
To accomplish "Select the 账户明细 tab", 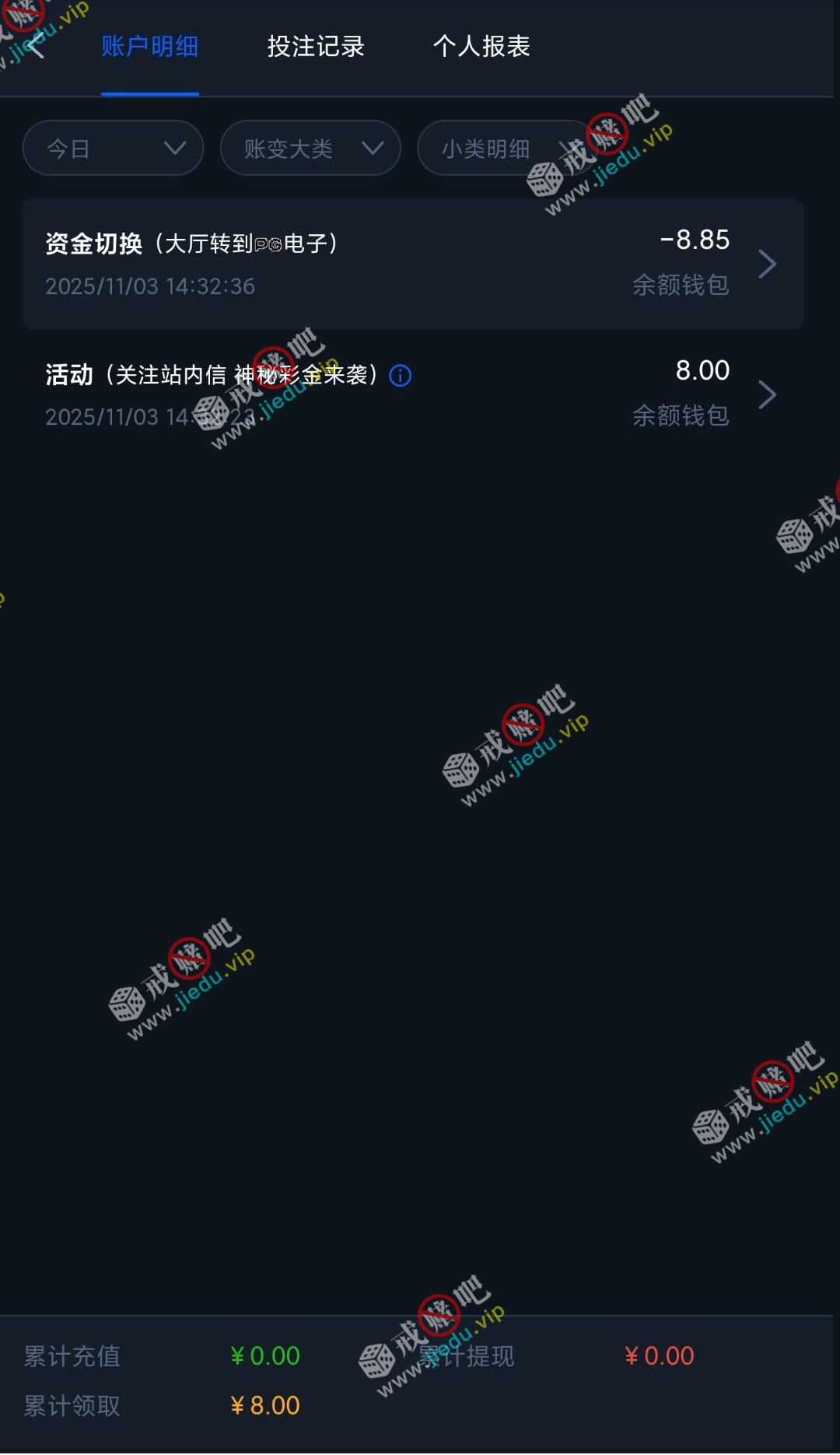I will 150,47.
